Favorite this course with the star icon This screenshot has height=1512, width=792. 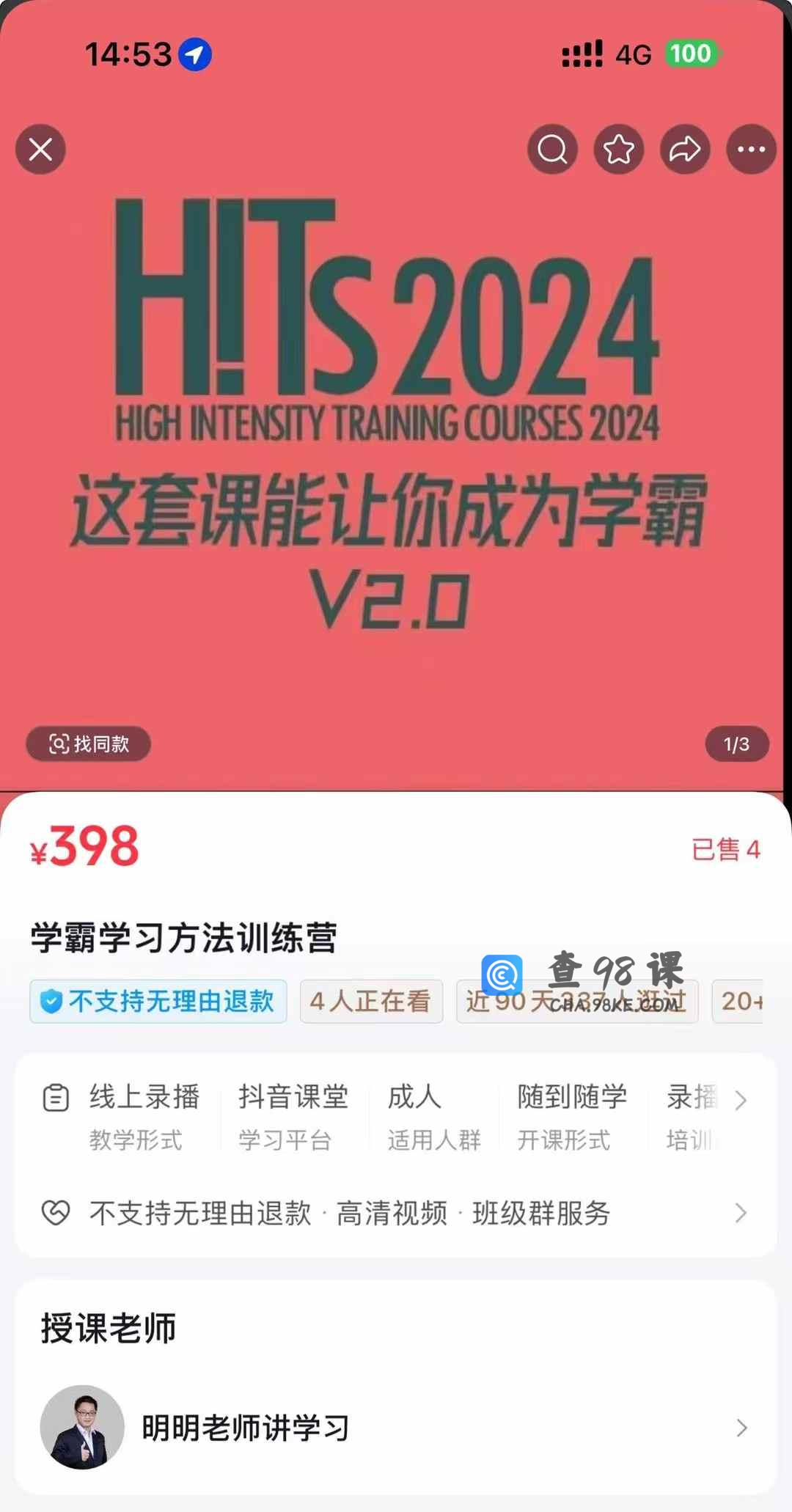click(618, 150)
